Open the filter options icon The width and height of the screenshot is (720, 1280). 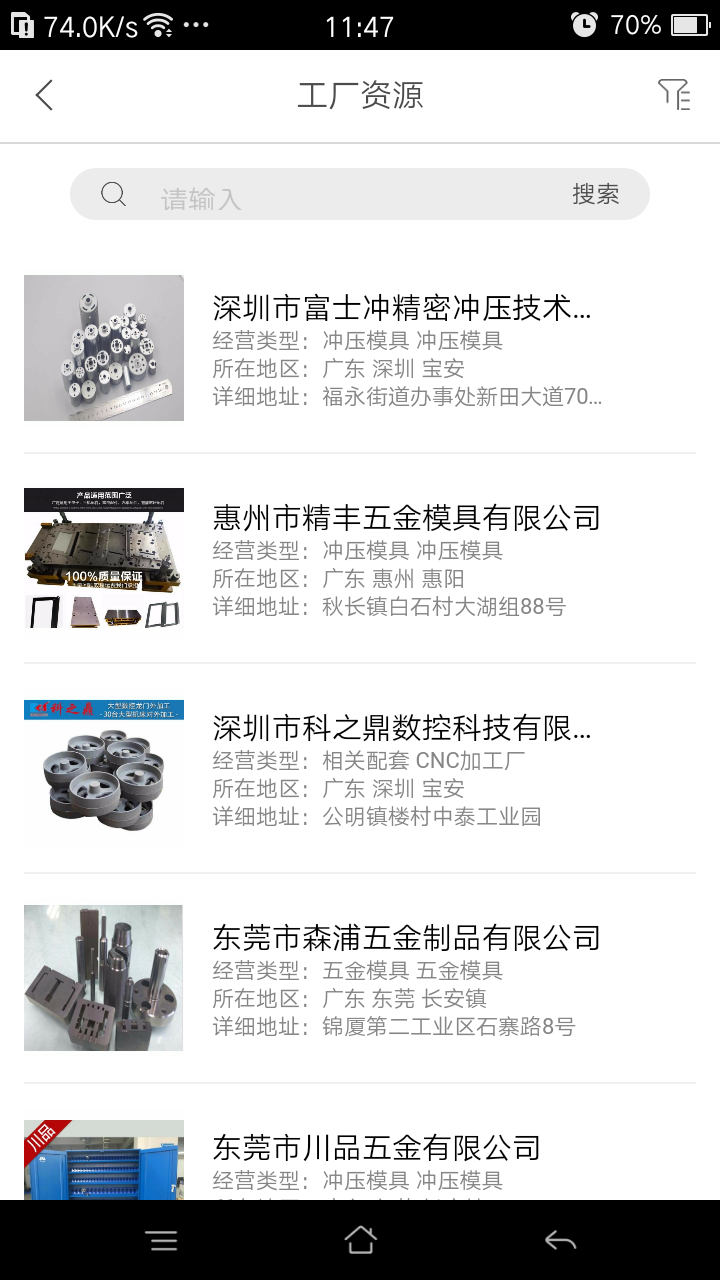click(x=674, y=95)
